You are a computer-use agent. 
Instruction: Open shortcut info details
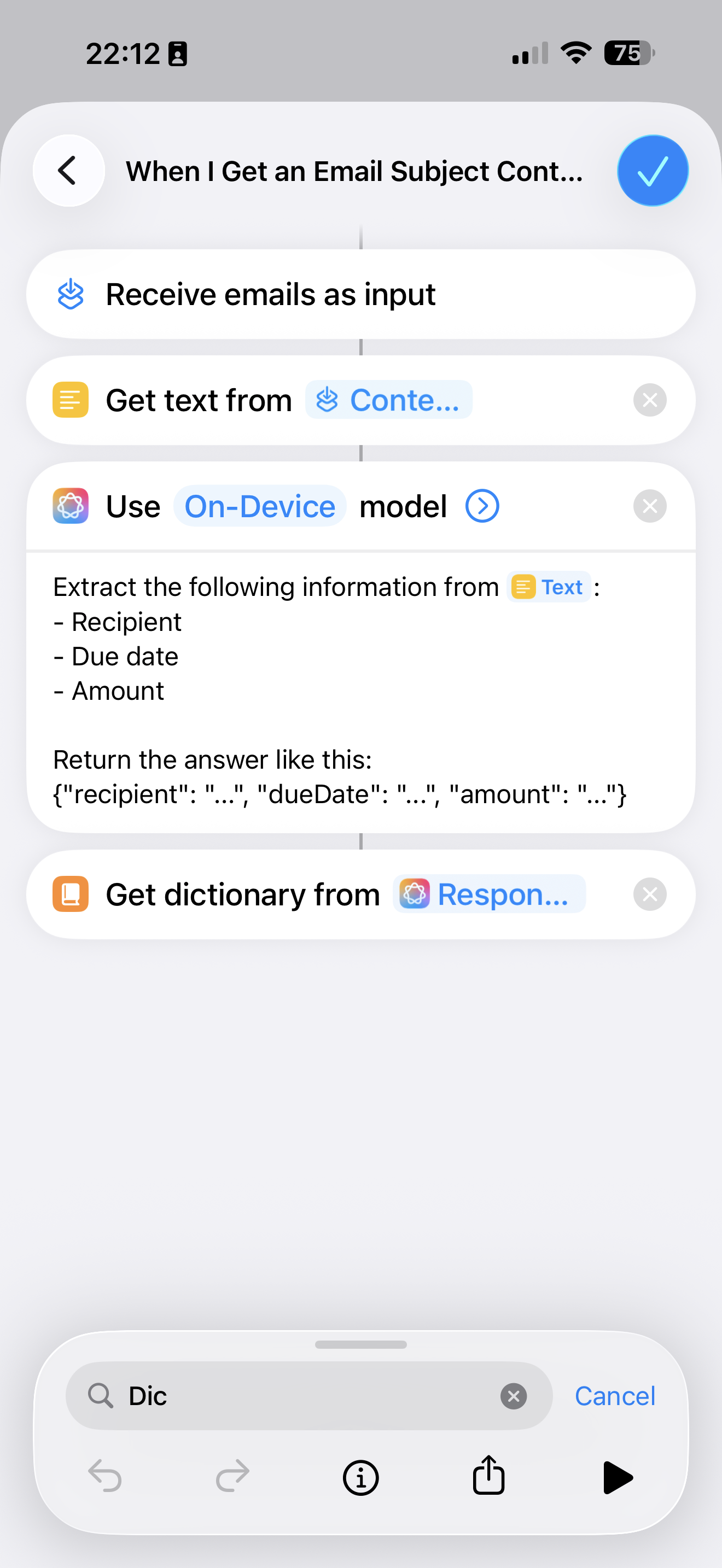(x=360, y=1477)
